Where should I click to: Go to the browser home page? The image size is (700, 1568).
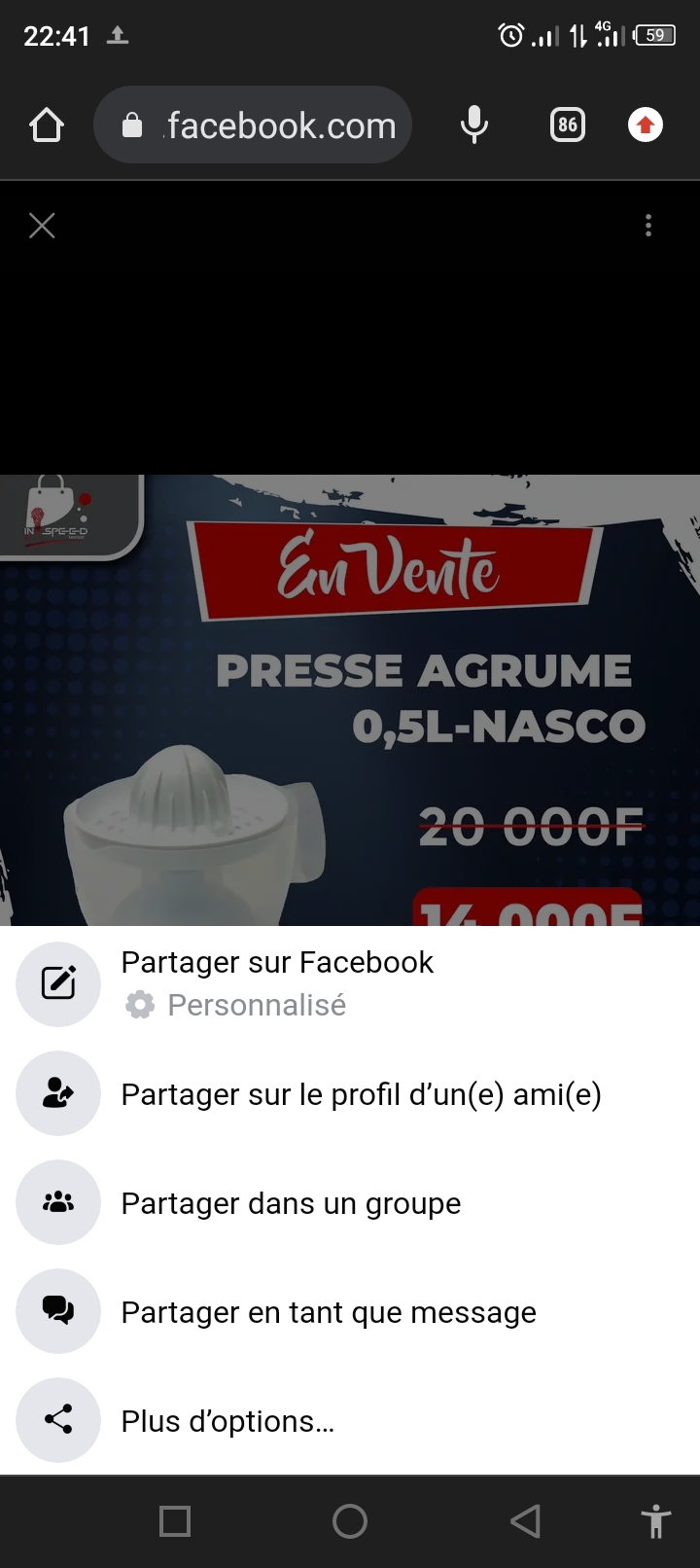(x=47, y=125)
